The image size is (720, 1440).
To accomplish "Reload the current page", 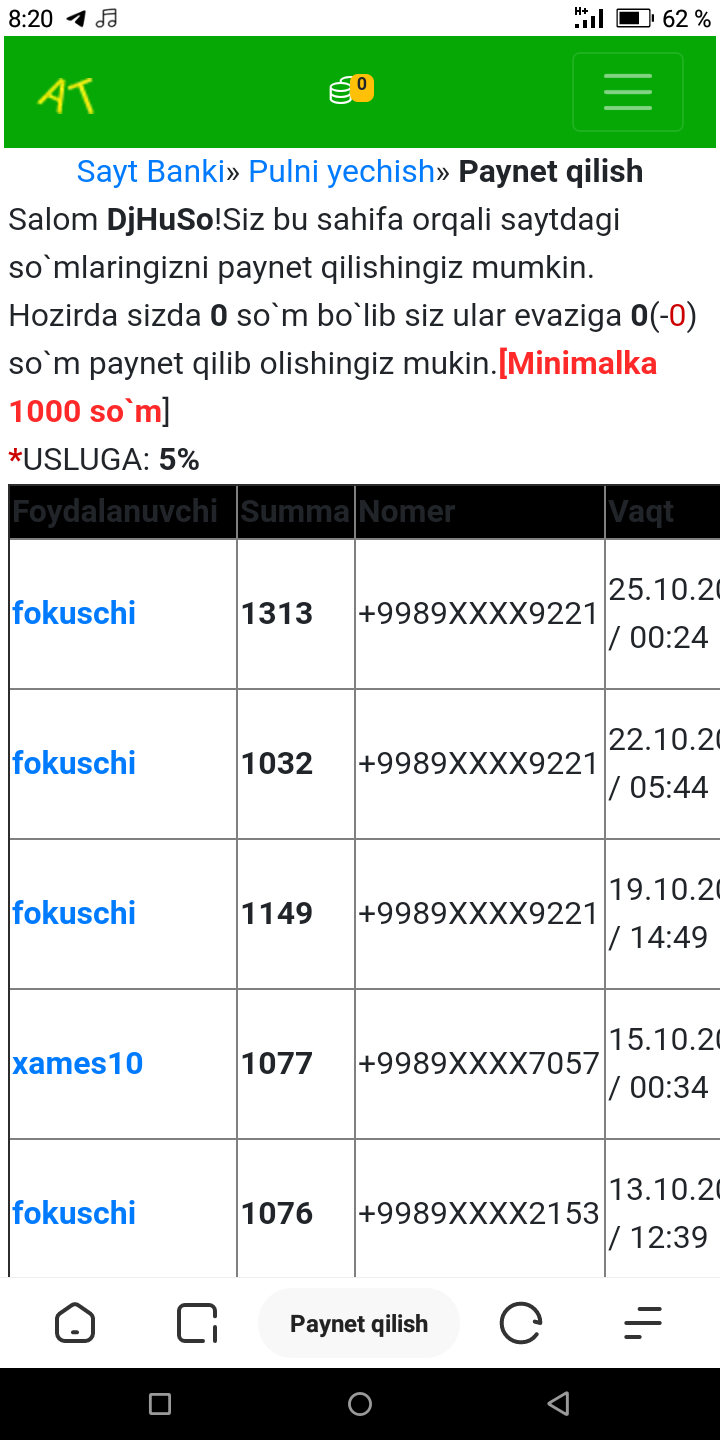I will tap(520, 1324).
